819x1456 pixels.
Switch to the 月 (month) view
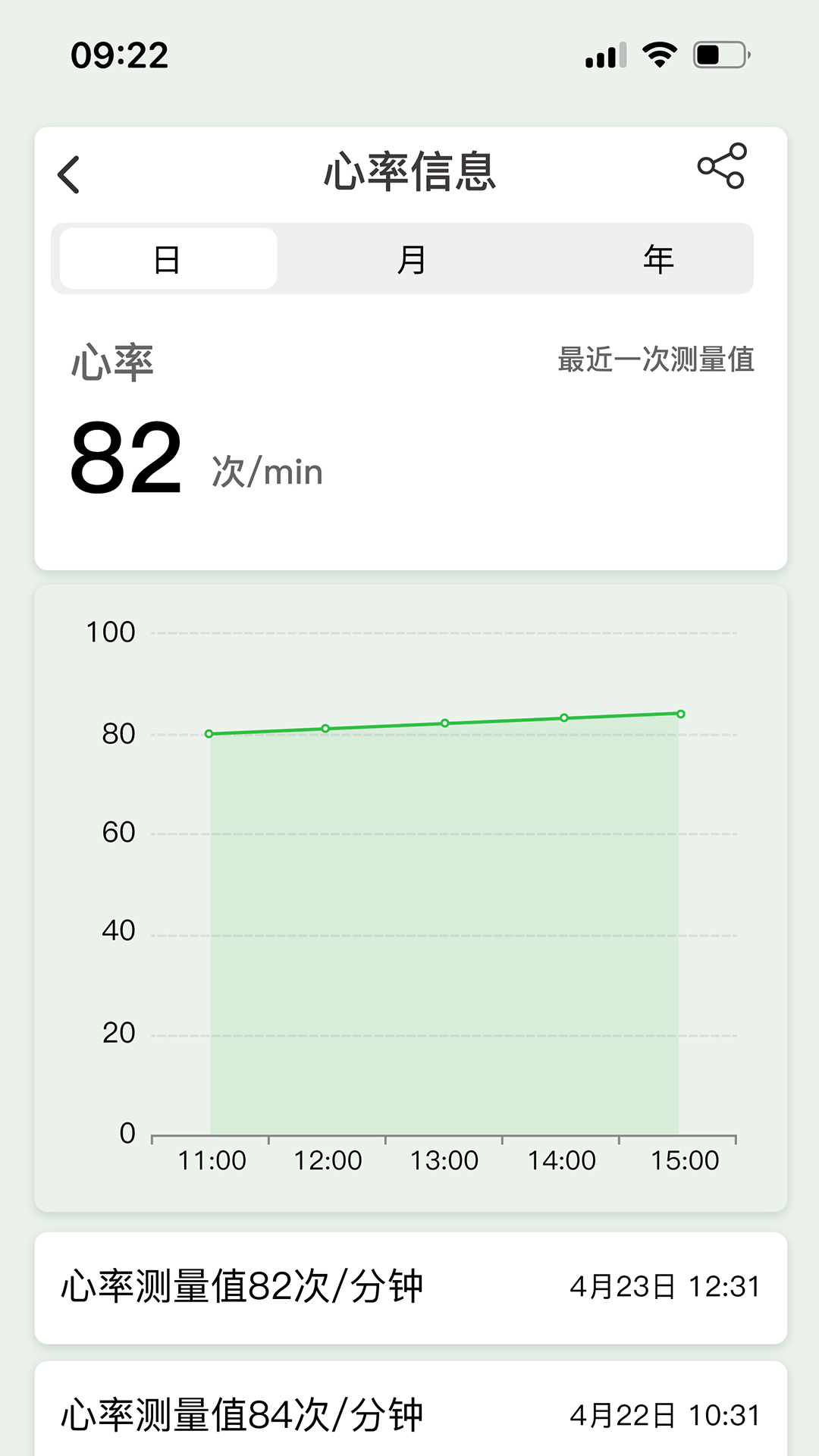pos(411,259)
